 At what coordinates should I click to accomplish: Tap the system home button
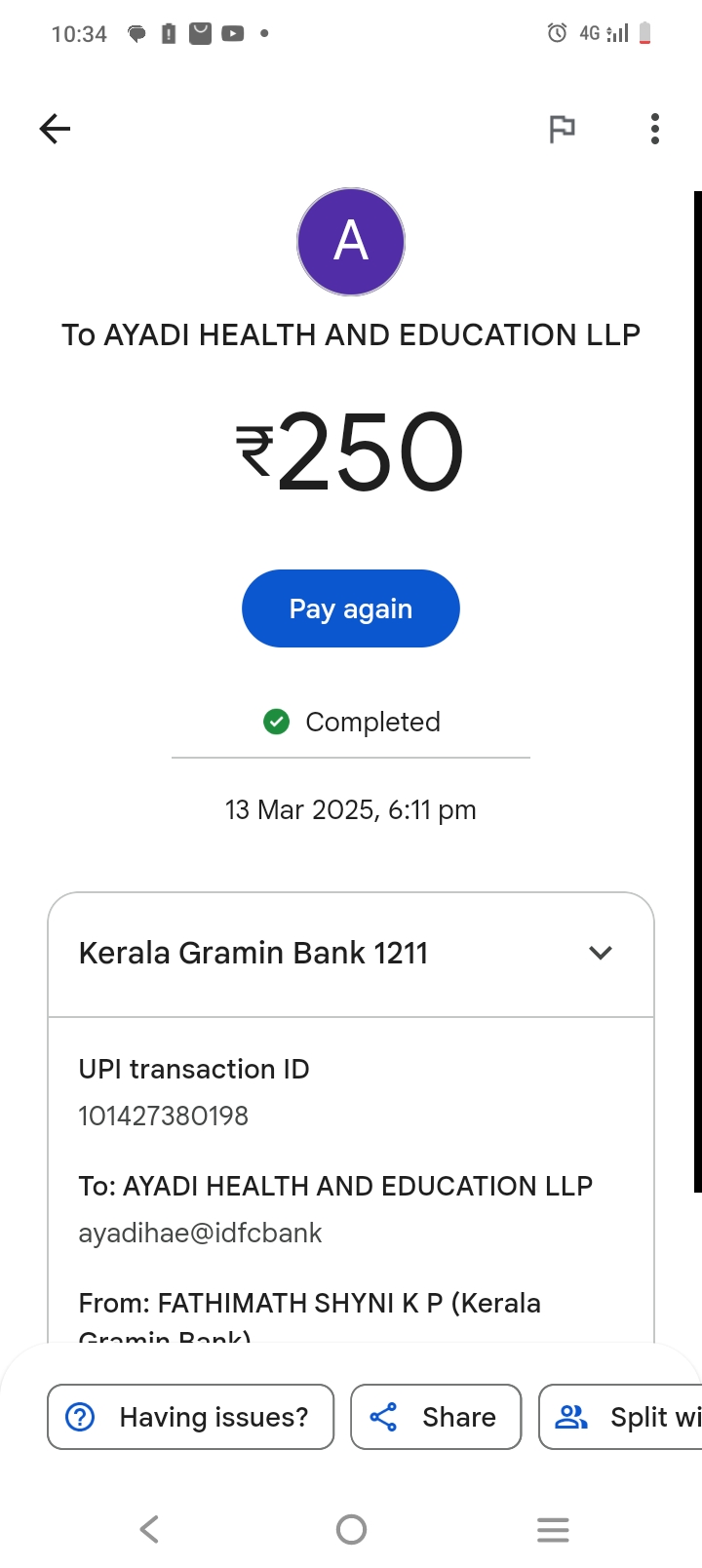pyautogui.click(x=351, y=1529)
